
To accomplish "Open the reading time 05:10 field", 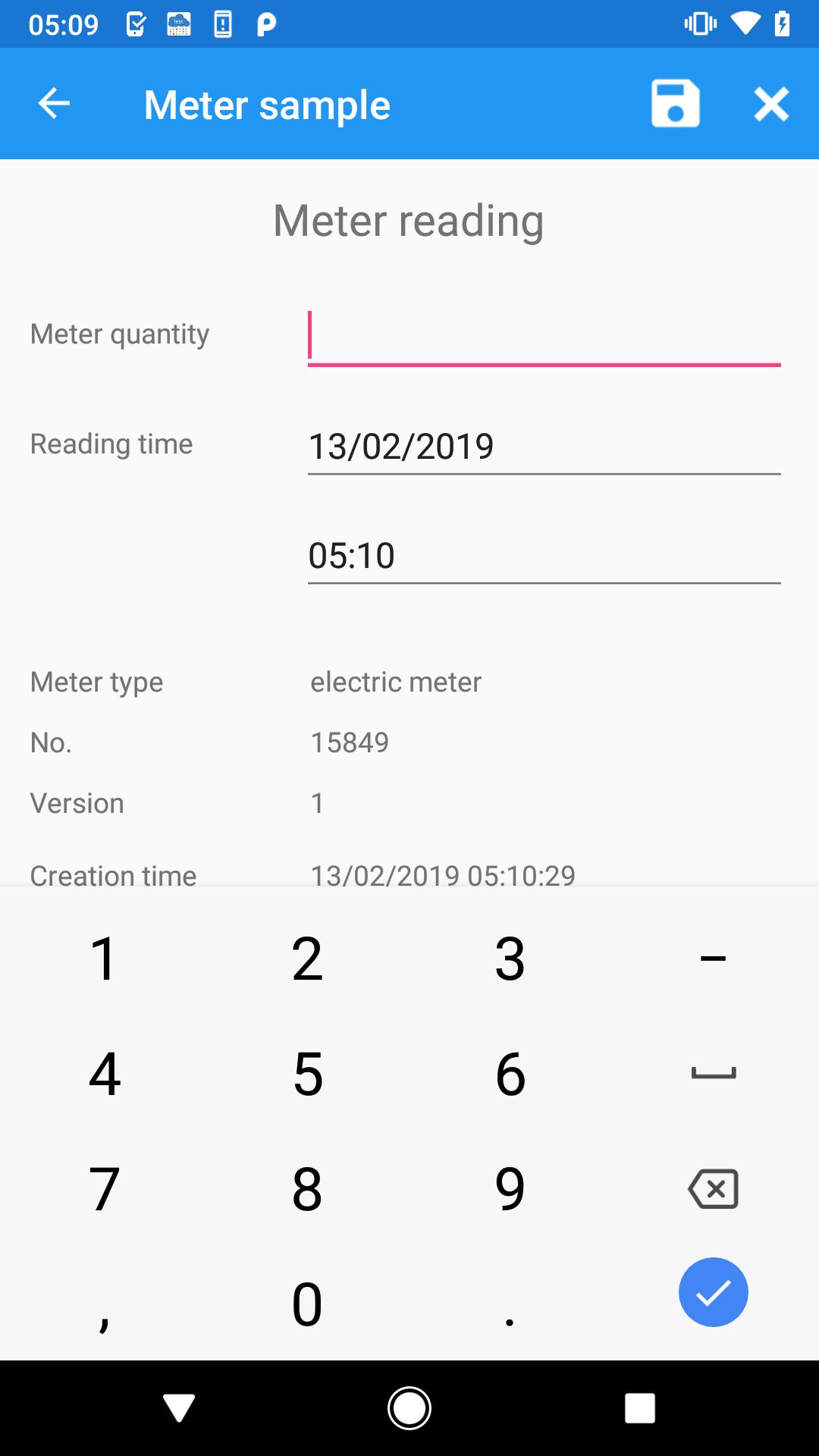I will click(x=544, y=555).
